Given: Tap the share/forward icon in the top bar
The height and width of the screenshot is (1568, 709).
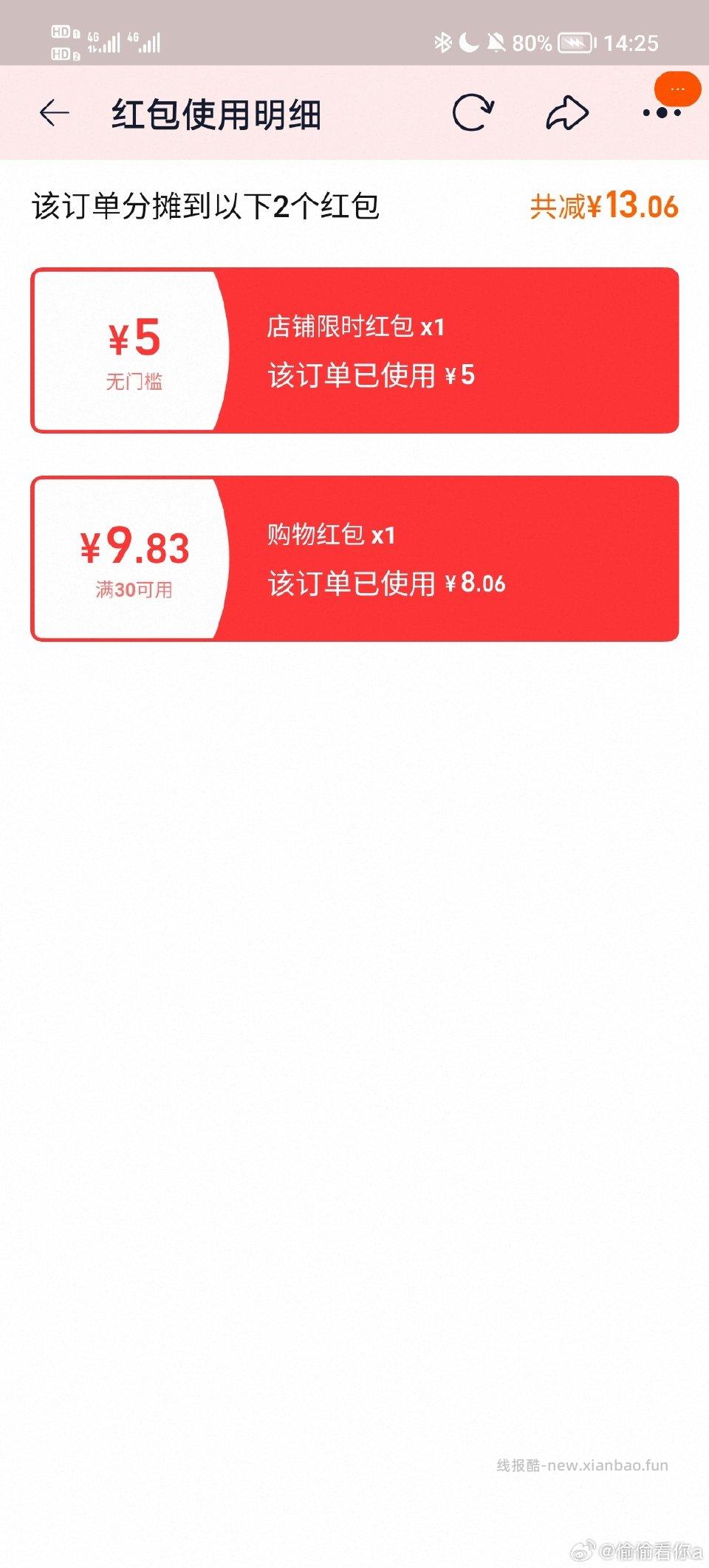Looking at the screenshot, I should coord(566,112).
